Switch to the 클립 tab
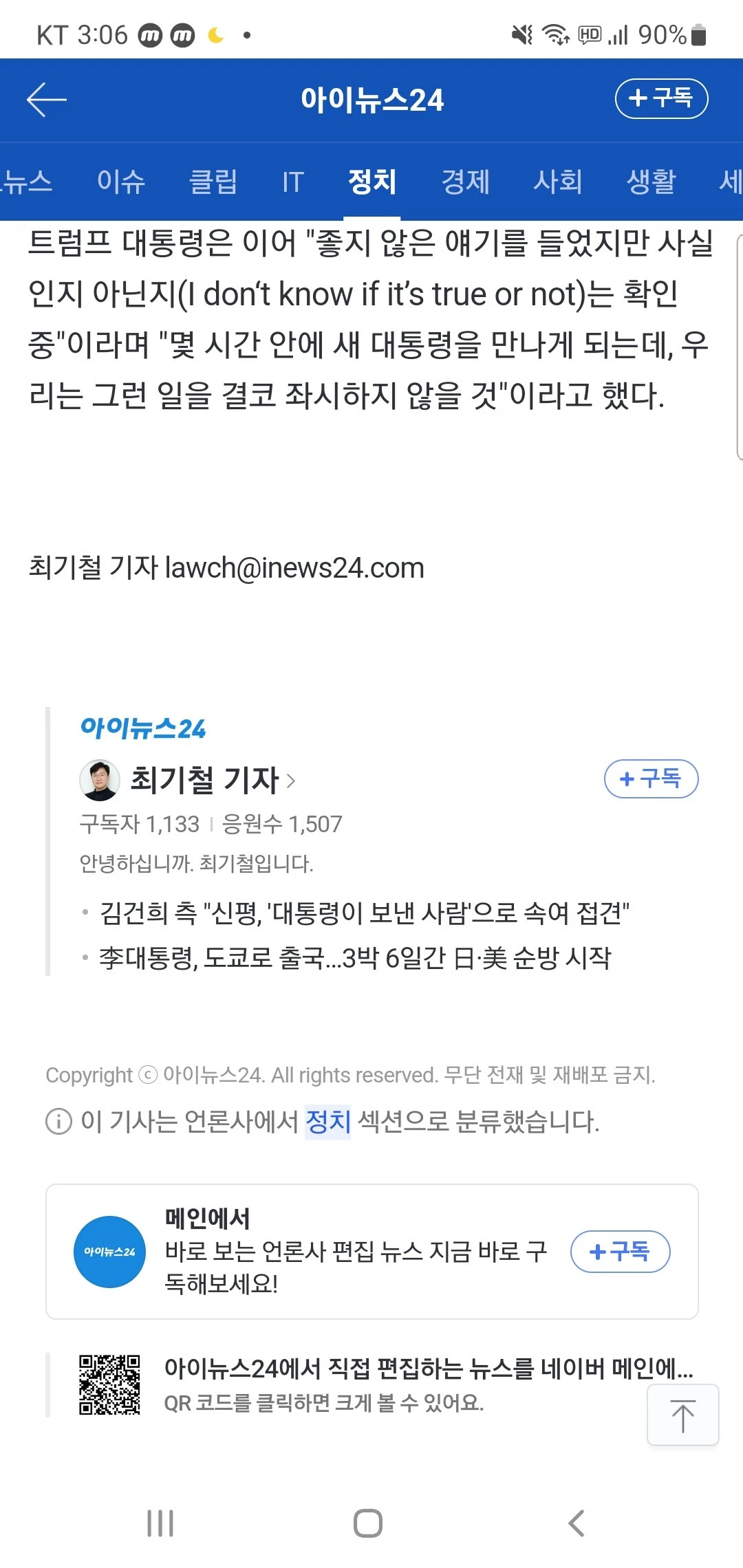The width and height of the screenshot is (743, 1568). [x=213, y=182]
